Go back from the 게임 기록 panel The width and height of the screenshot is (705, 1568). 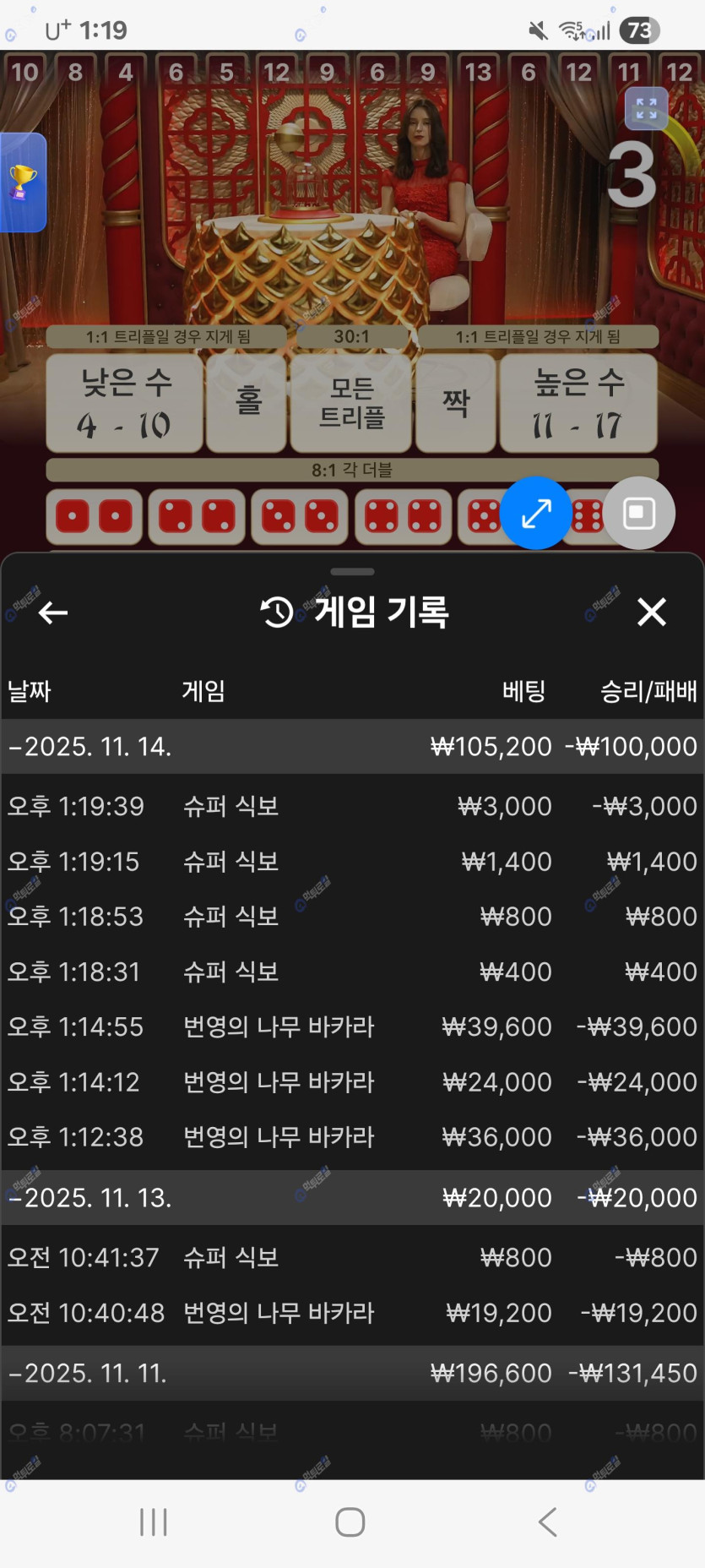(x=53, y=612)
